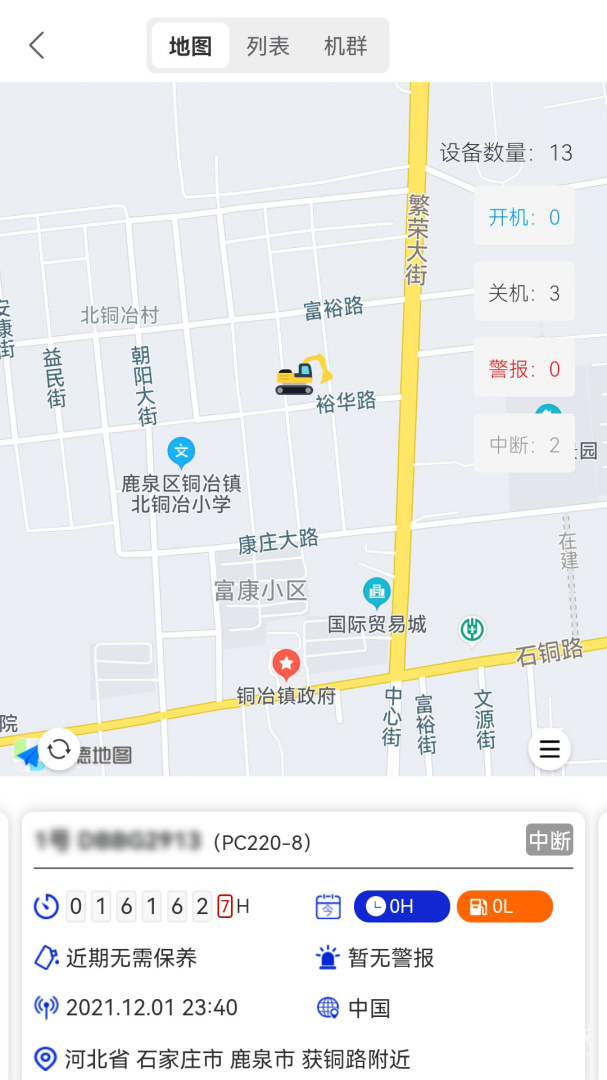607x1080 pixels.
Task: Filter devices by 警报 status
Action: (524, 369)
